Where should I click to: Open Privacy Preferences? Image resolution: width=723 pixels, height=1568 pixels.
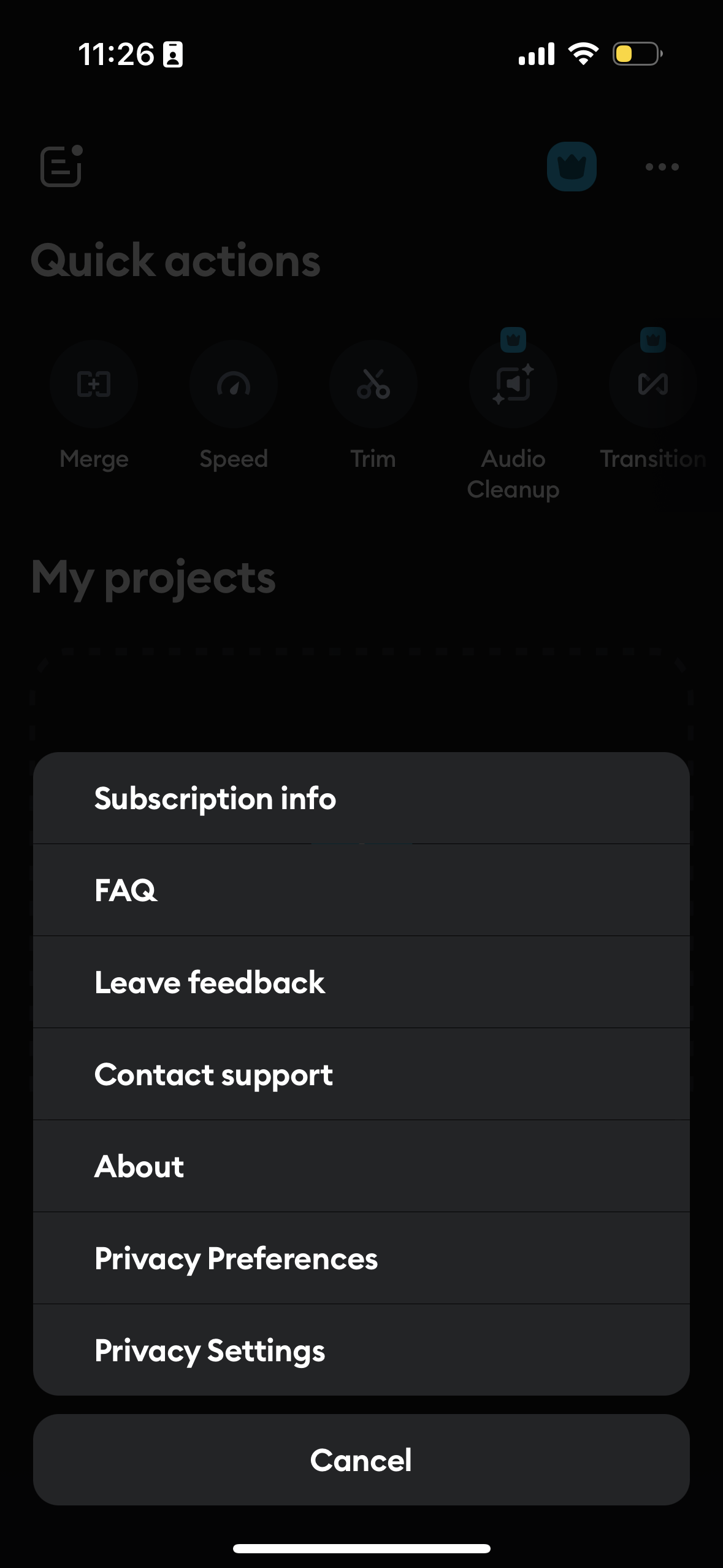(361, 1257)
